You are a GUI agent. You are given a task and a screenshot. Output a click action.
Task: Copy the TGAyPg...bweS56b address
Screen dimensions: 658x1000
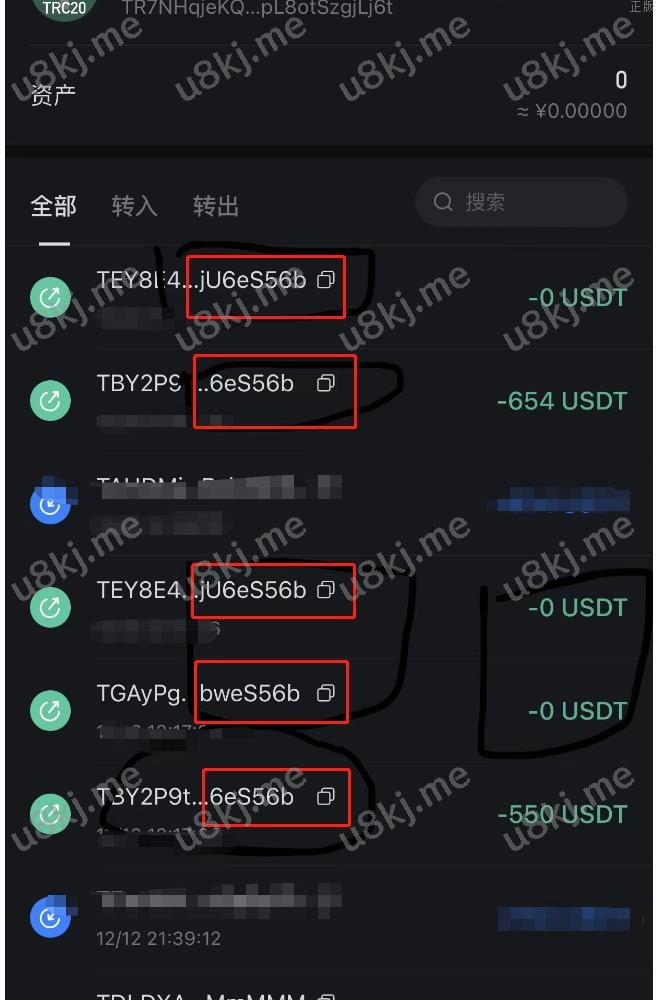click(325, 693)
